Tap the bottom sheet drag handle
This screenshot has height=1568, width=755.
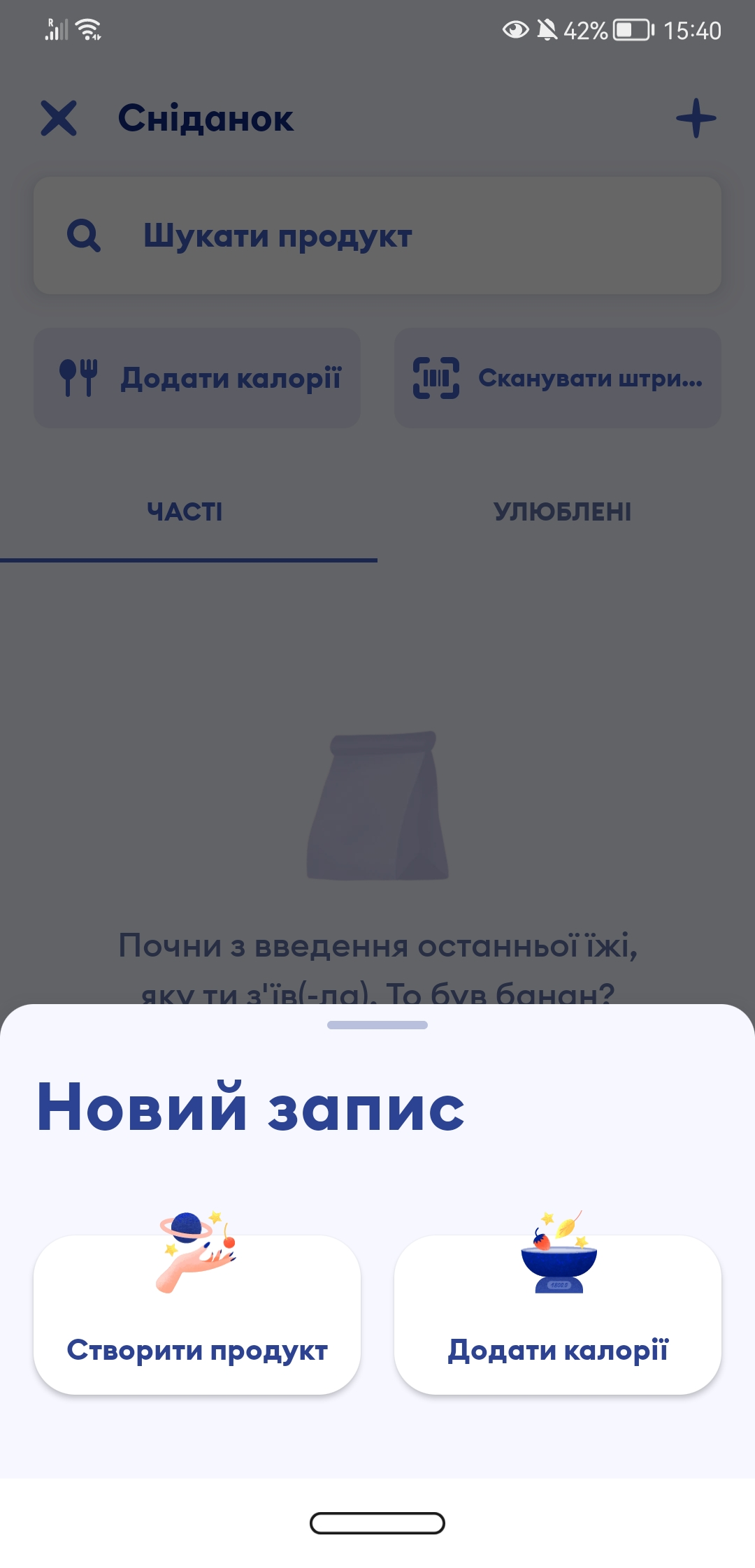(377, 1025)
